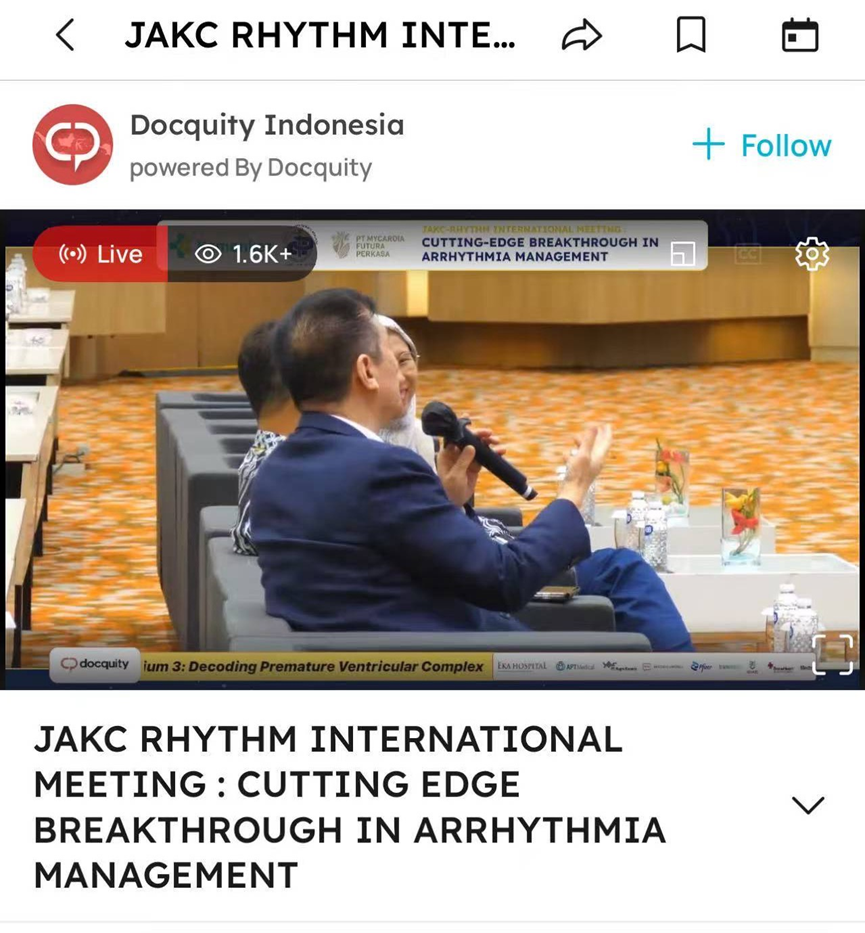Toggle closed captions on the video
The width and height of the screenshot is (865, 933).
[x=747, y=254]
